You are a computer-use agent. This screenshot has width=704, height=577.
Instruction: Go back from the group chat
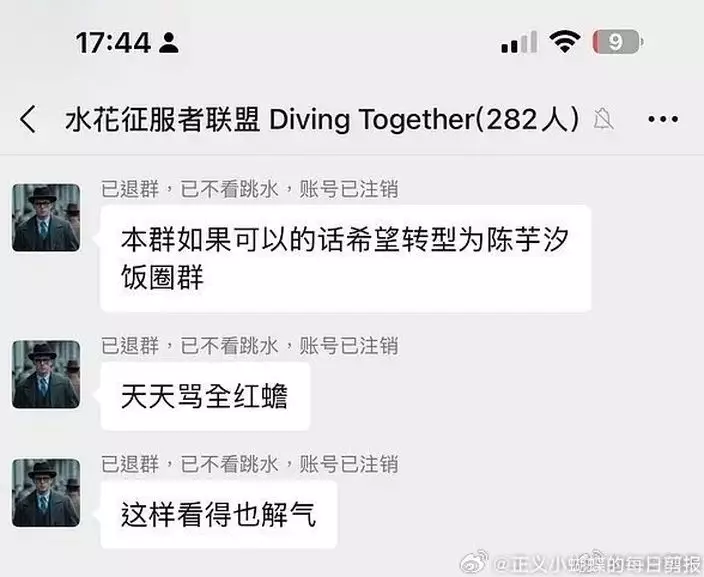[28, 120]
